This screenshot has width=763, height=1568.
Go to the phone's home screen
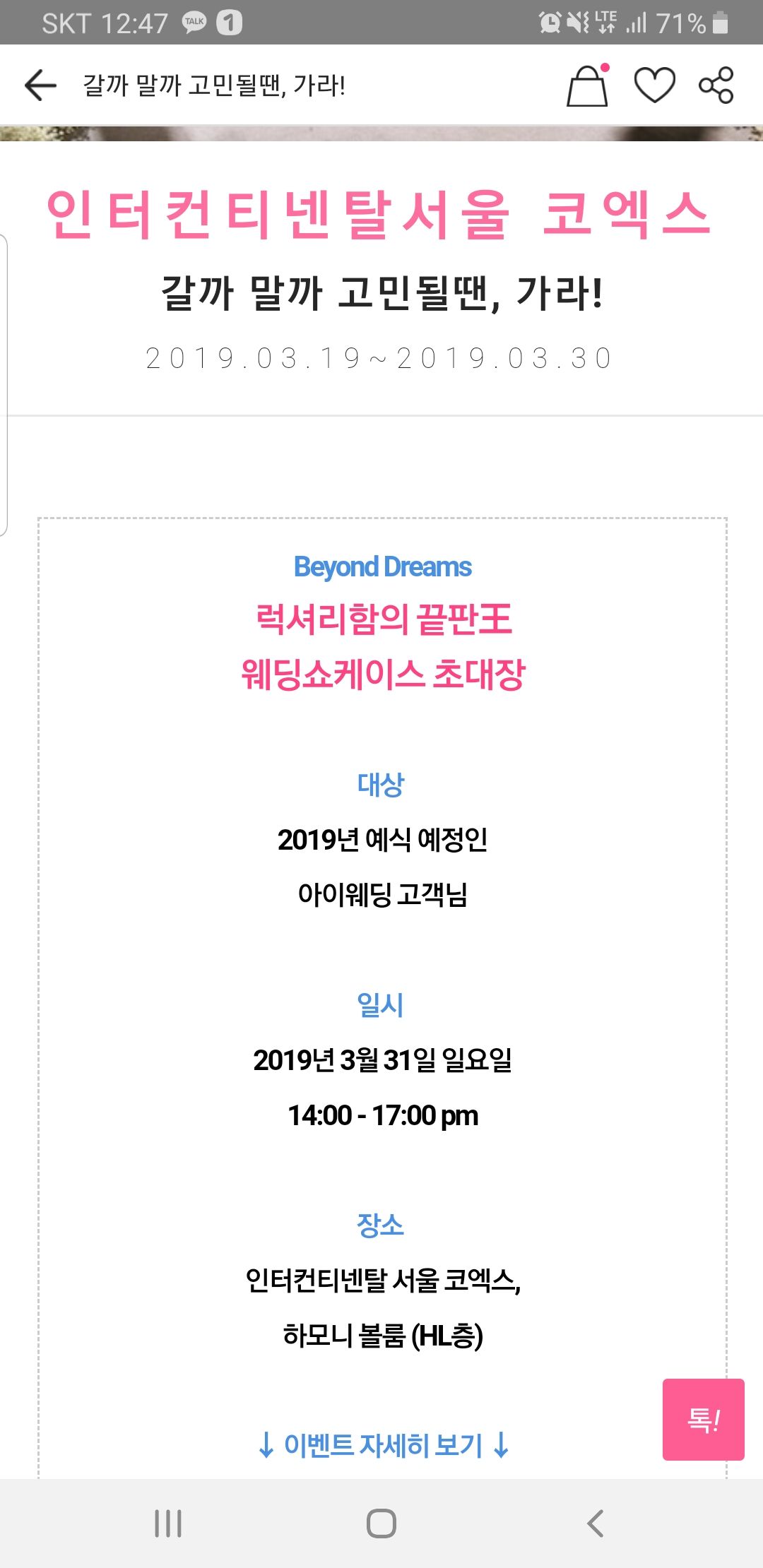click(381, 1524)
